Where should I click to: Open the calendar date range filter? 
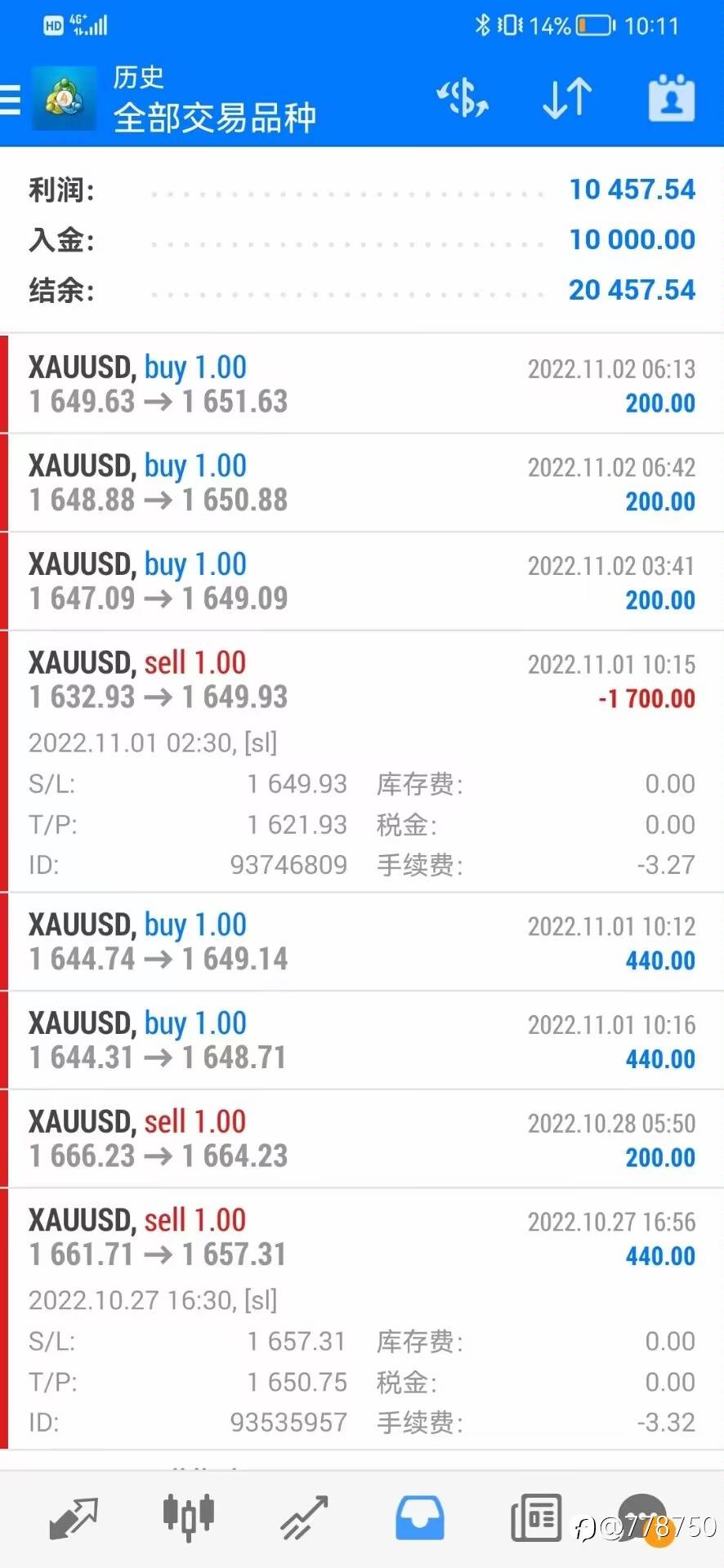[x=672, y=99]
